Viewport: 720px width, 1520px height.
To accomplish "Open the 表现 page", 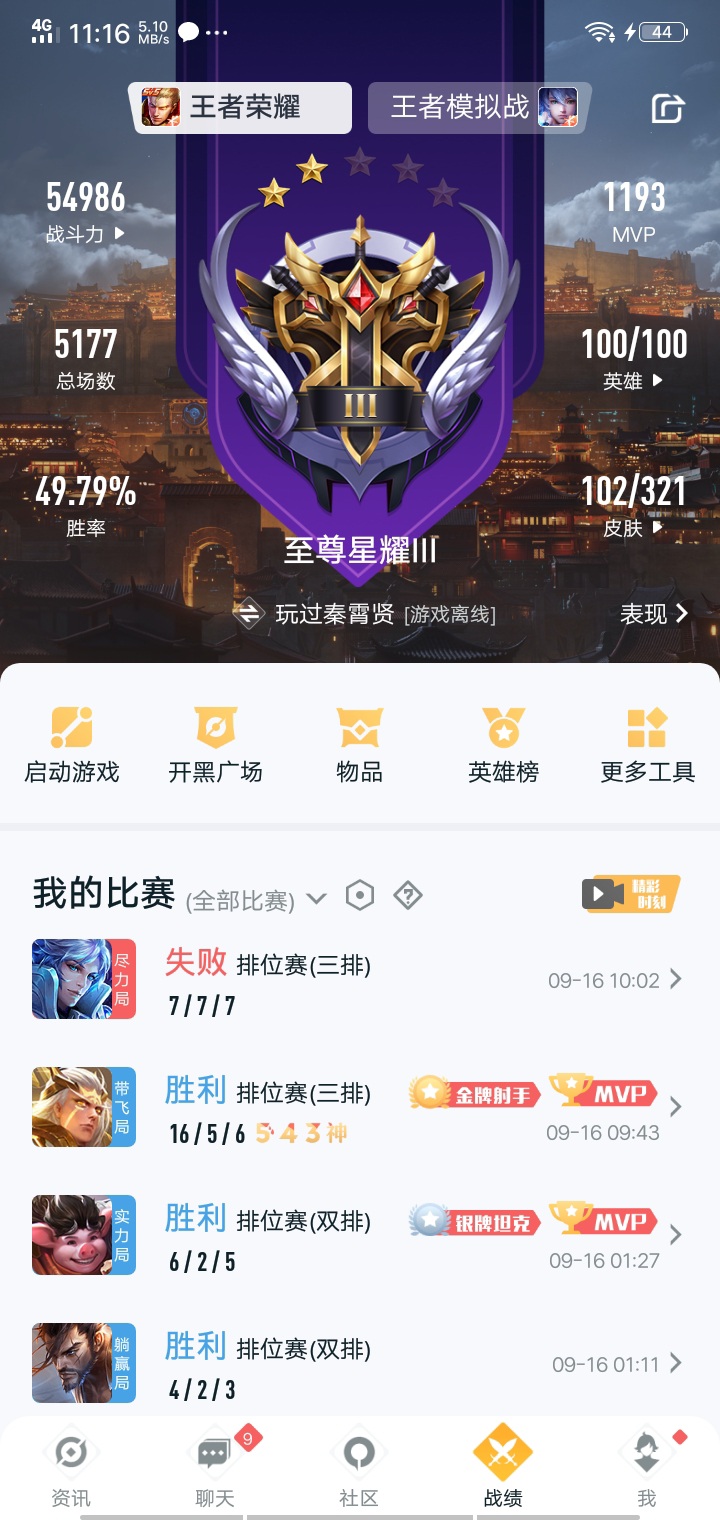I will (654, 613).
